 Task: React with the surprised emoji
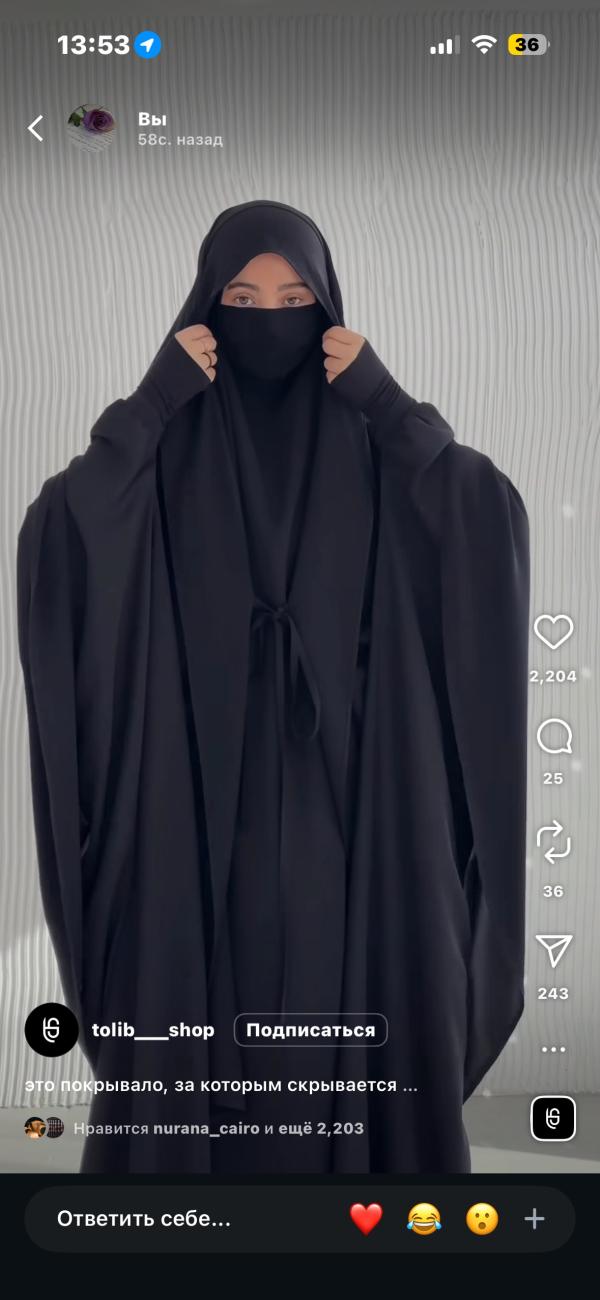tap(482, 1219)
